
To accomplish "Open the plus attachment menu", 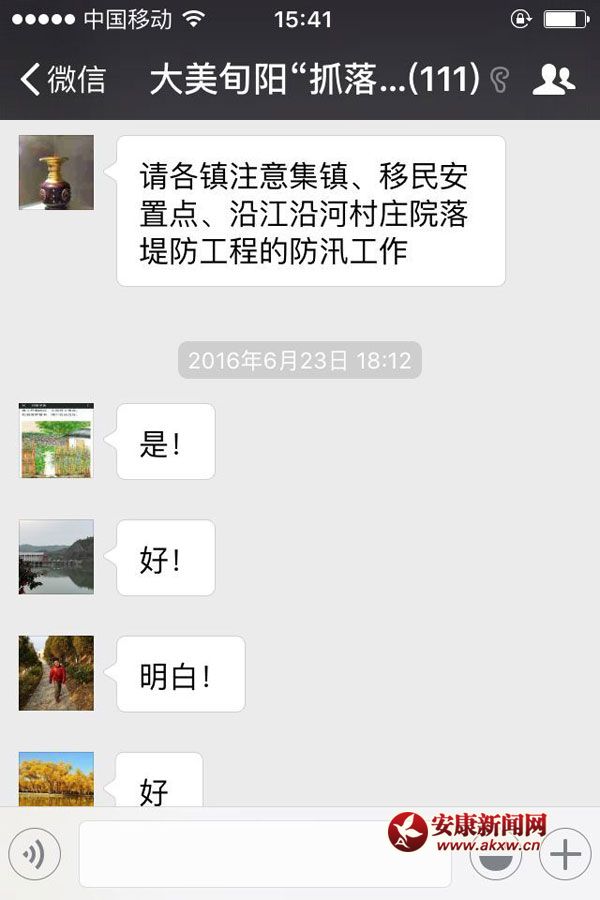I will click(x=565, y=854).
